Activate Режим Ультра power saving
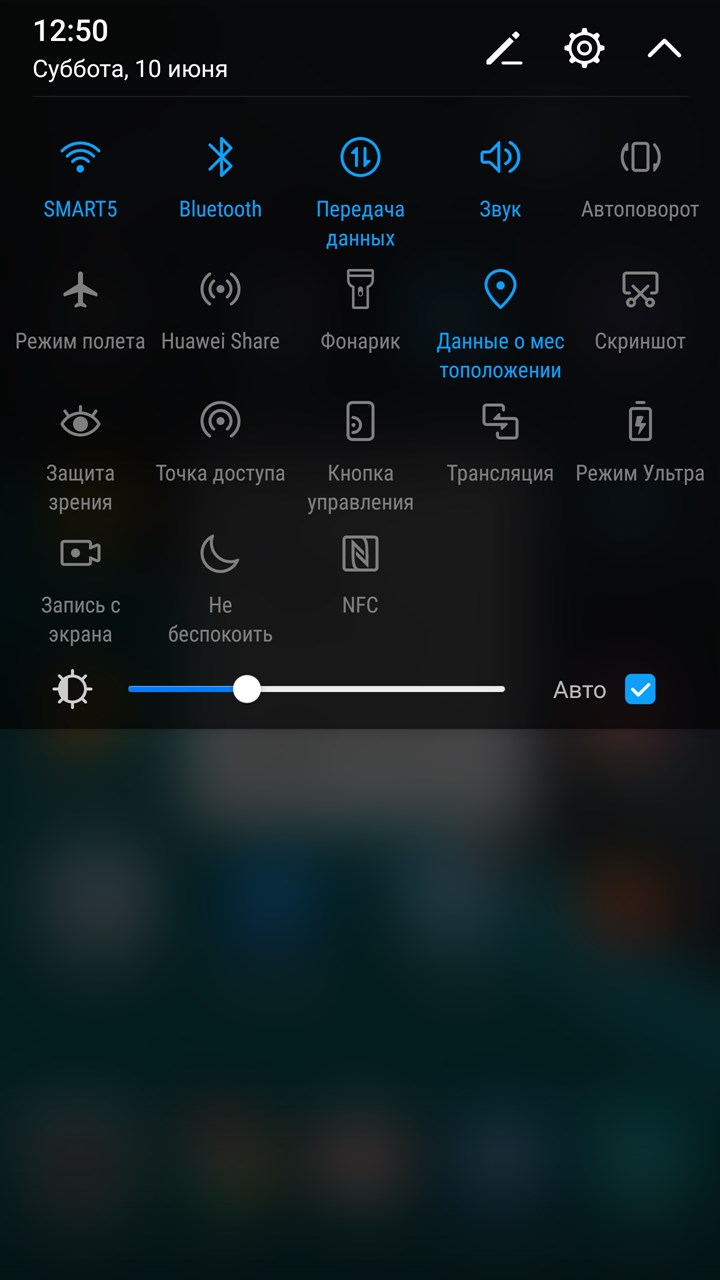 640,421
